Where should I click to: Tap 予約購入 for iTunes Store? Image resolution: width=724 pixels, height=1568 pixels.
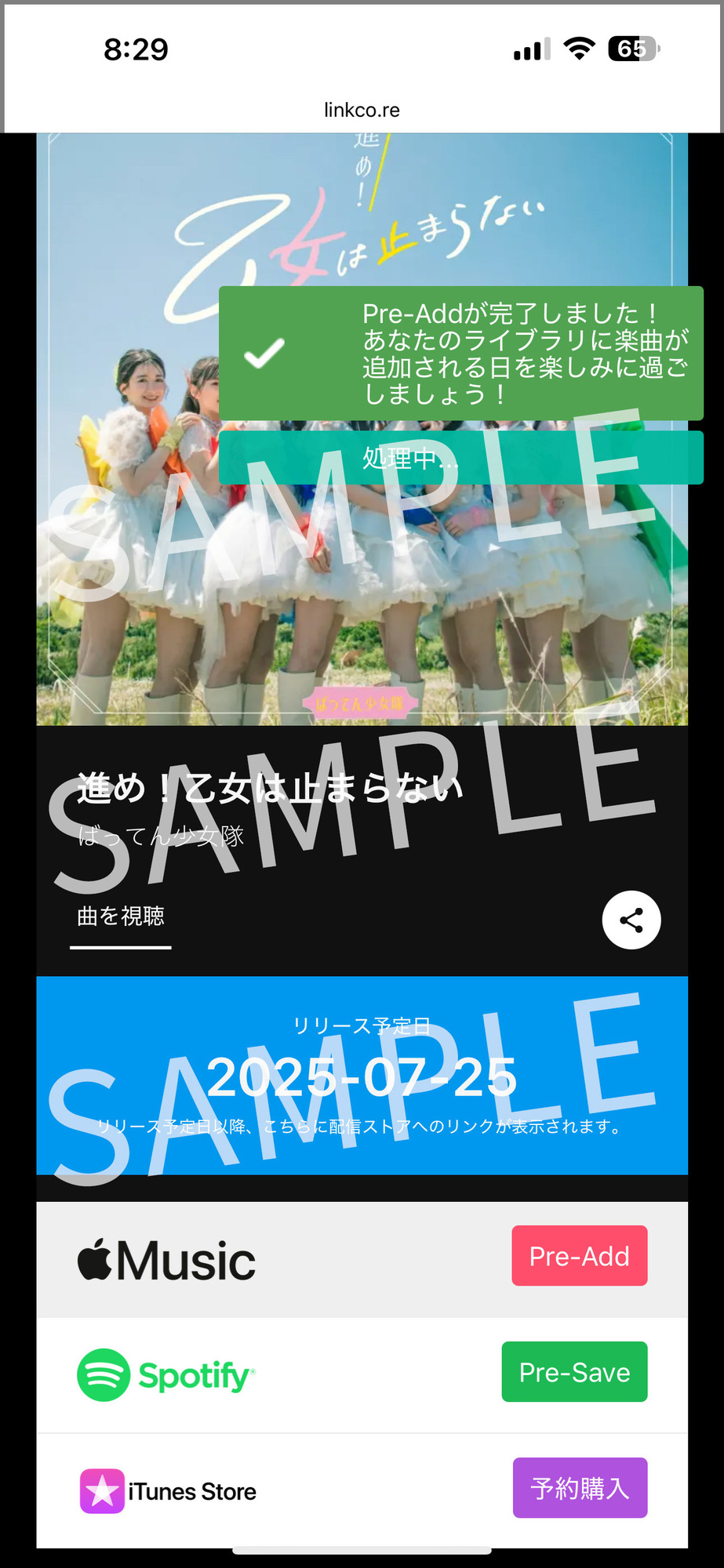[580, 1488]
